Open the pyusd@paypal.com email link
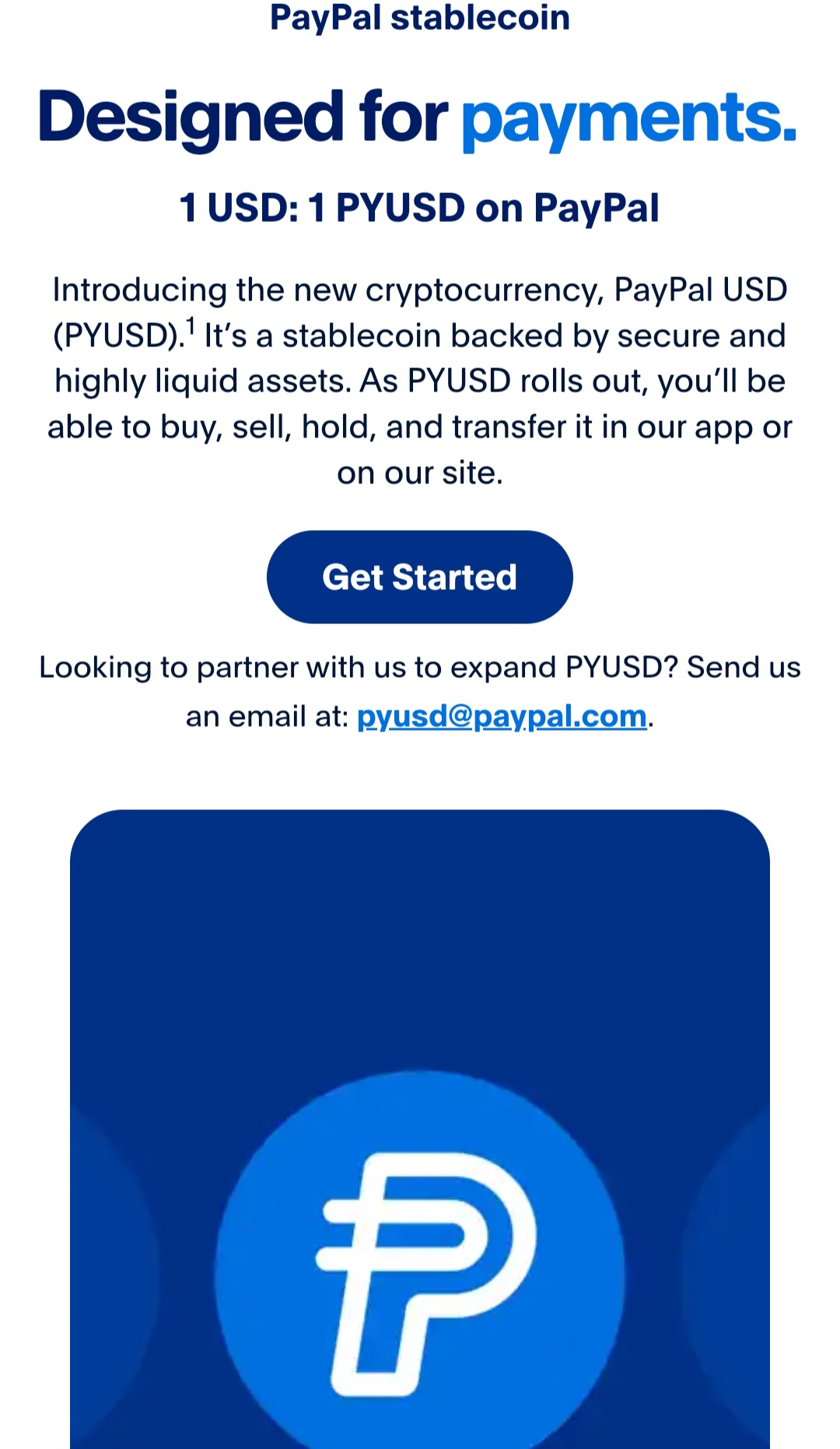 pyautogui.click(x=502, y=716)
